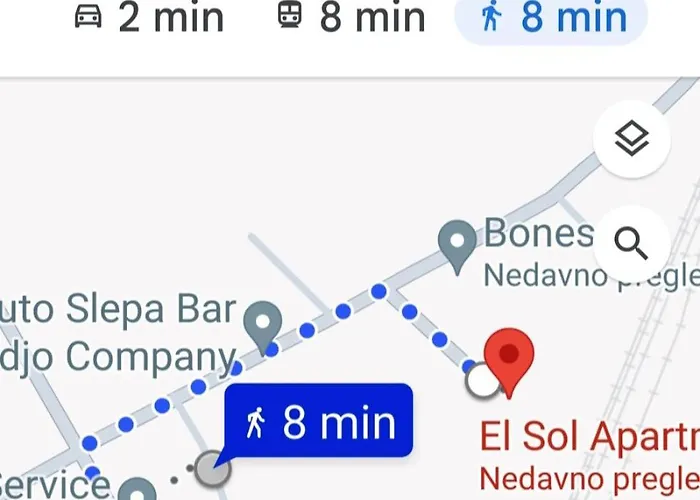700x500 pixels.
Task: Tap the walking 8 min route label
Action: coord(318,421)
